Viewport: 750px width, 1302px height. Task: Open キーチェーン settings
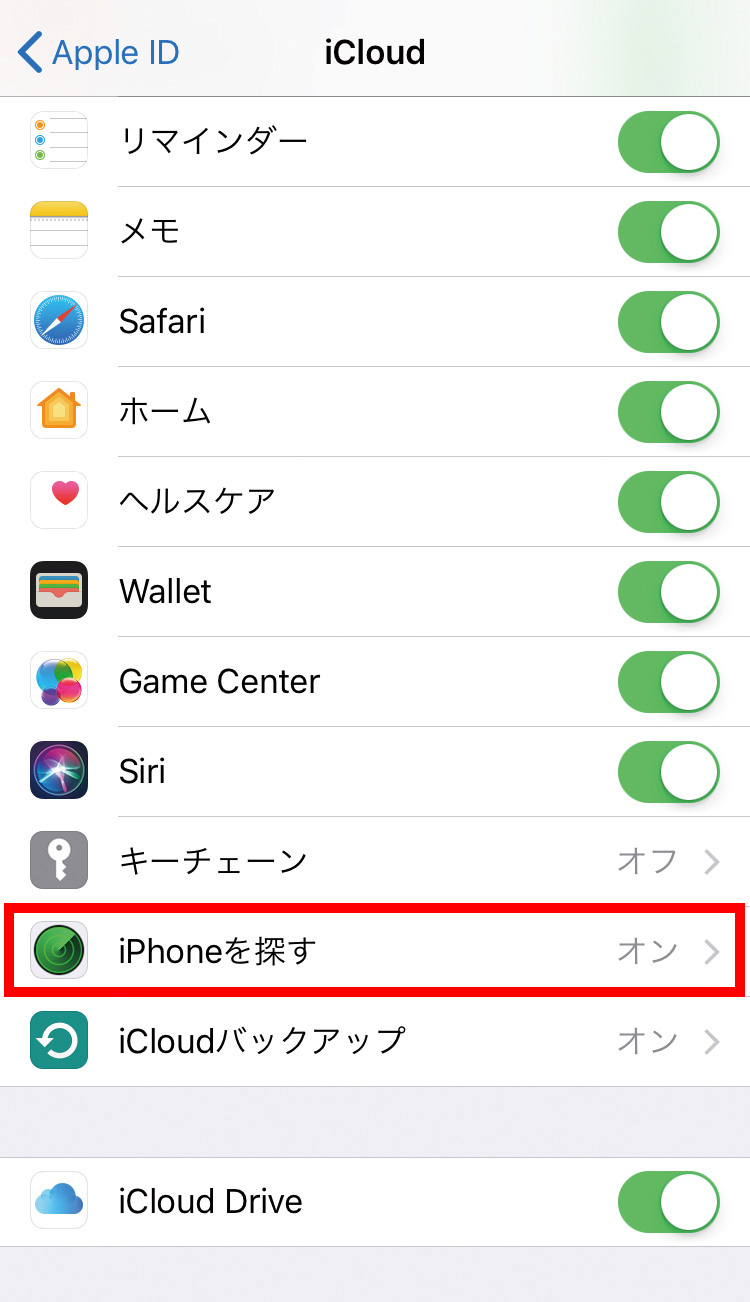click(375, 861)
